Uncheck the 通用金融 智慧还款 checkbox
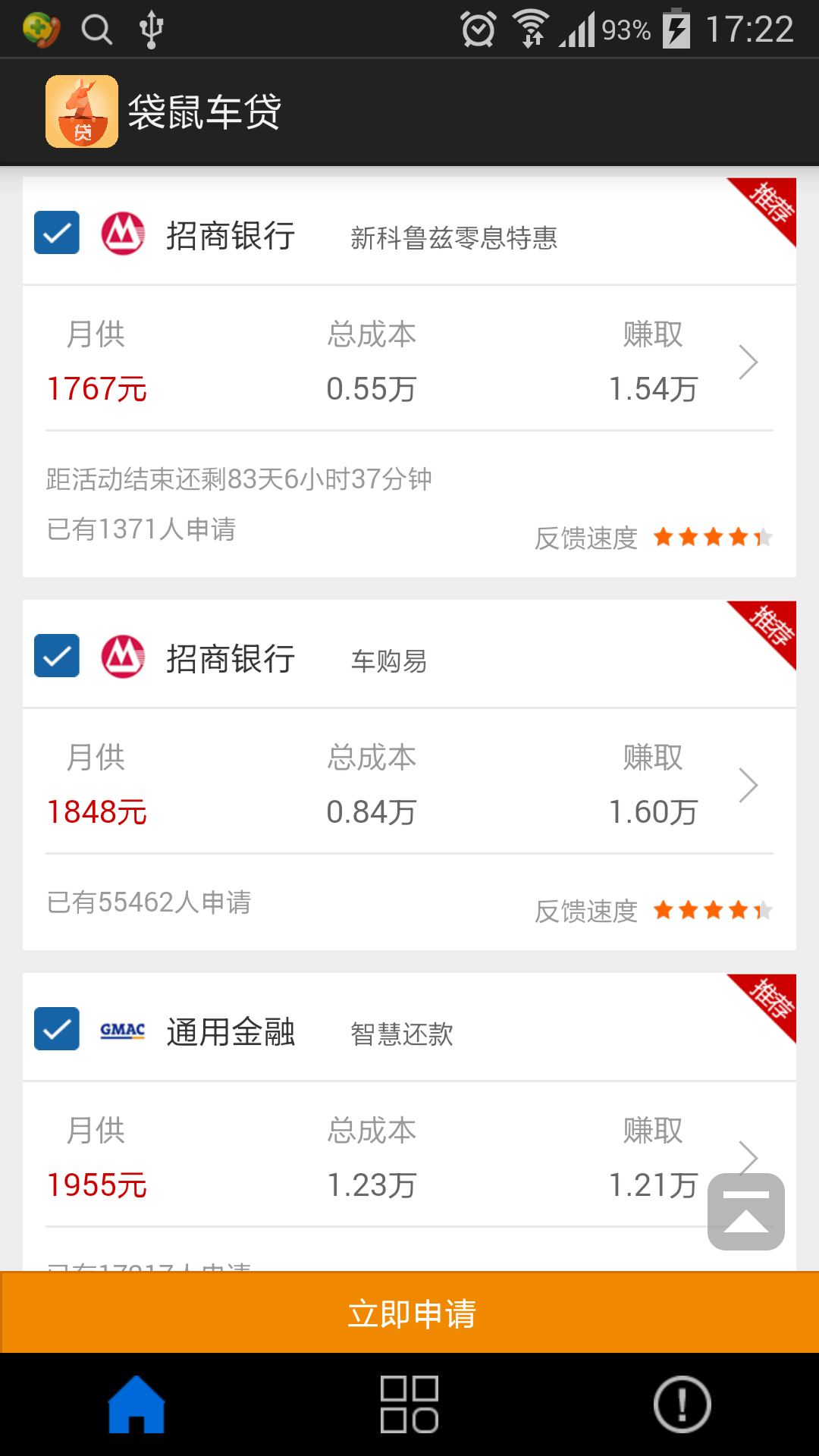This screenshot has height=1456, width=819. [57, 1029]
